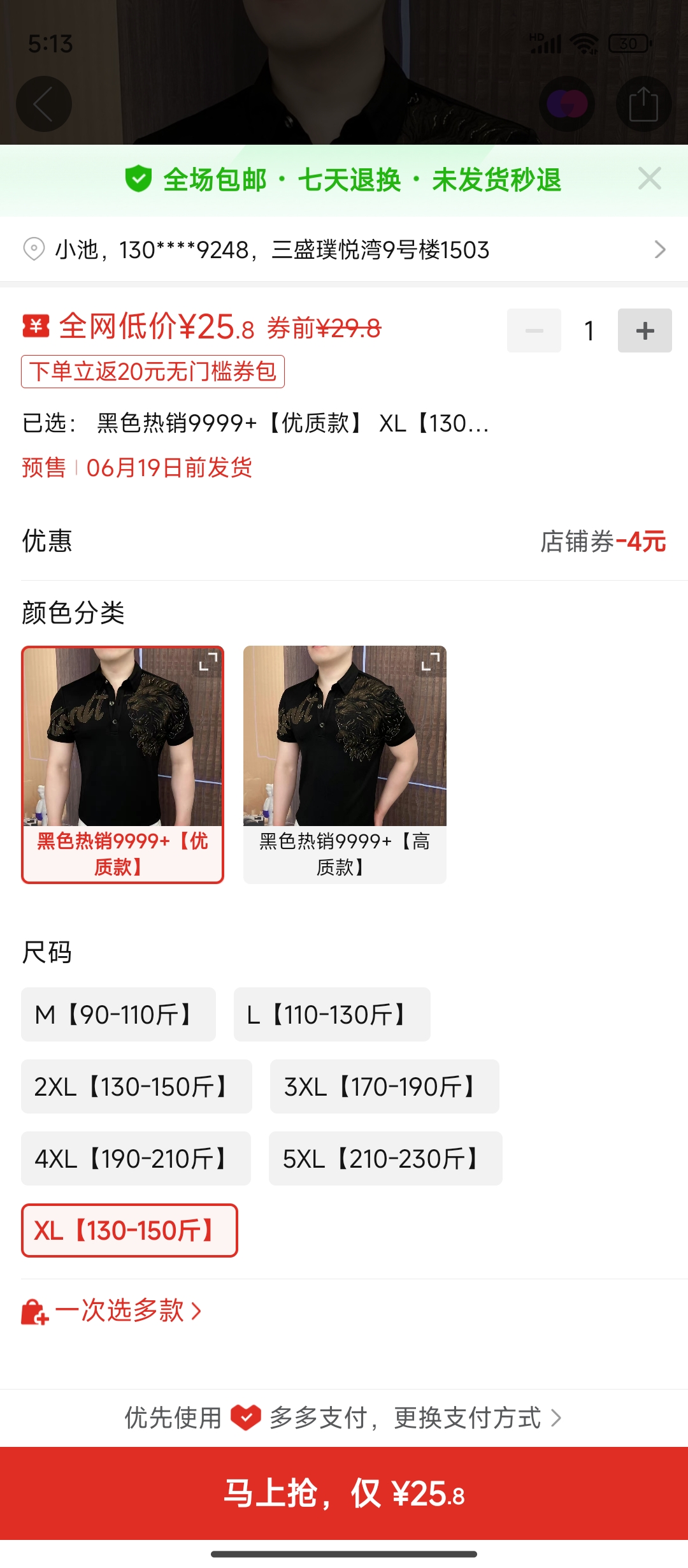Screen dimensions: 688x1568
Task: Enlarge the 高质款 shirt photo
Action: tap(431, 662)
